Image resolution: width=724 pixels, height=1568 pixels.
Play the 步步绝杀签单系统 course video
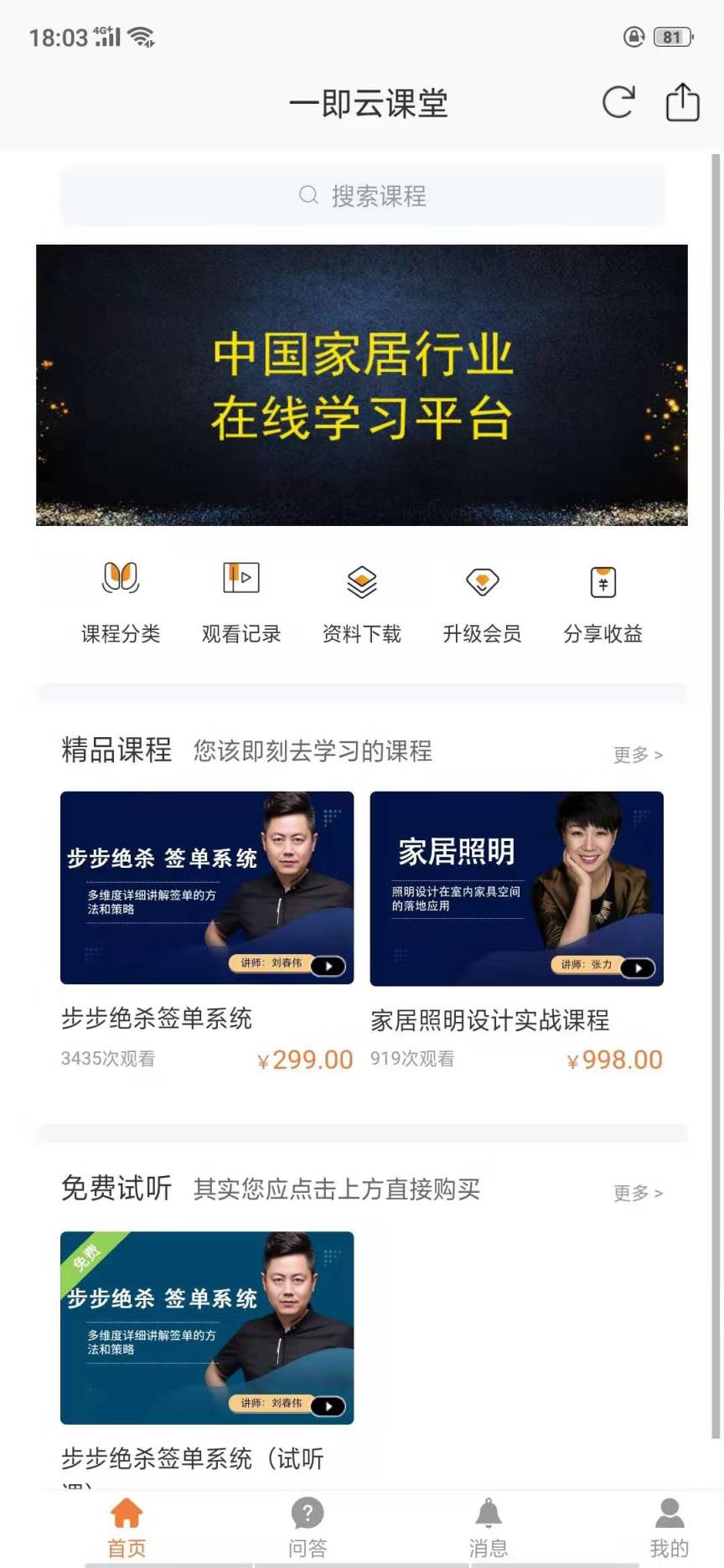(x=328, y=966)
